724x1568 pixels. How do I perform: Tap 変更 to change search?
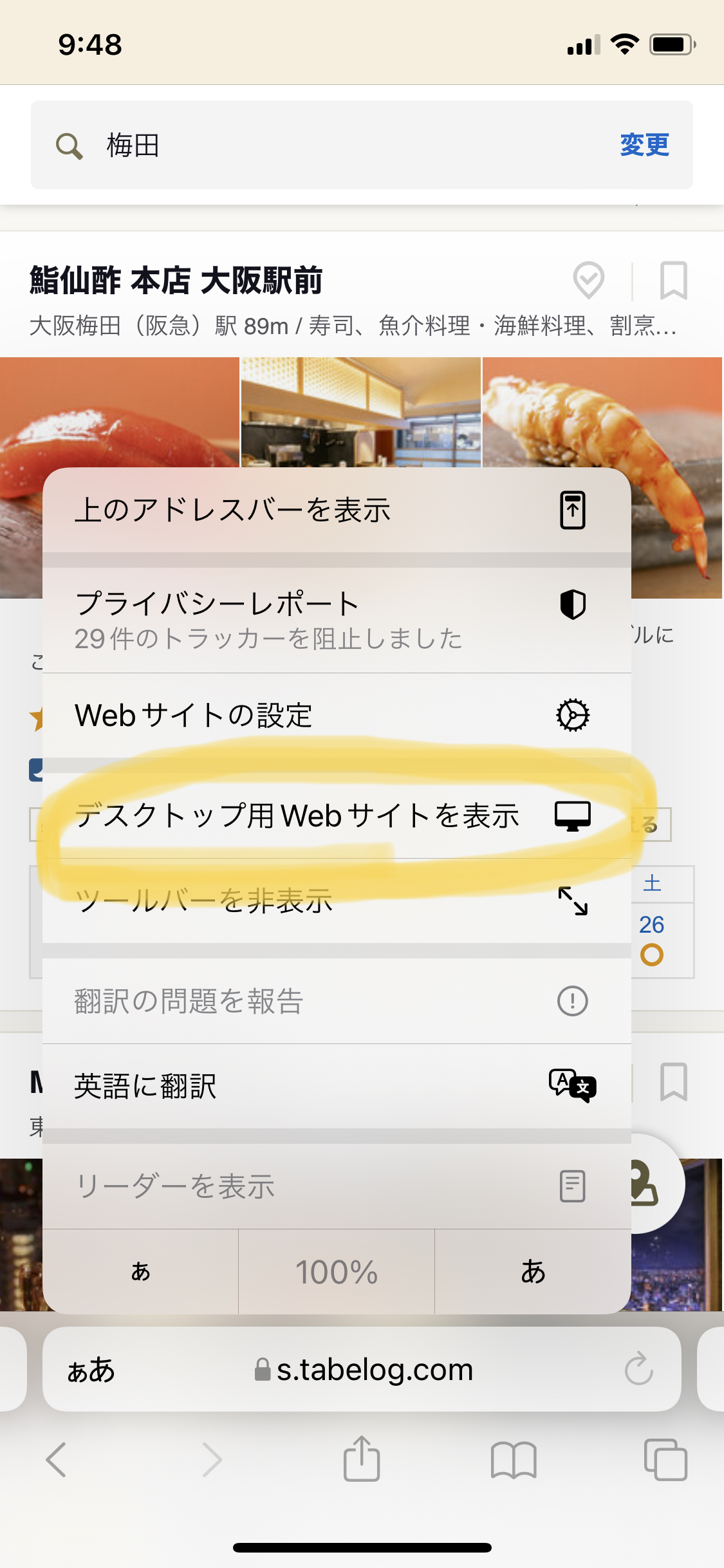[x=644, y=145]
